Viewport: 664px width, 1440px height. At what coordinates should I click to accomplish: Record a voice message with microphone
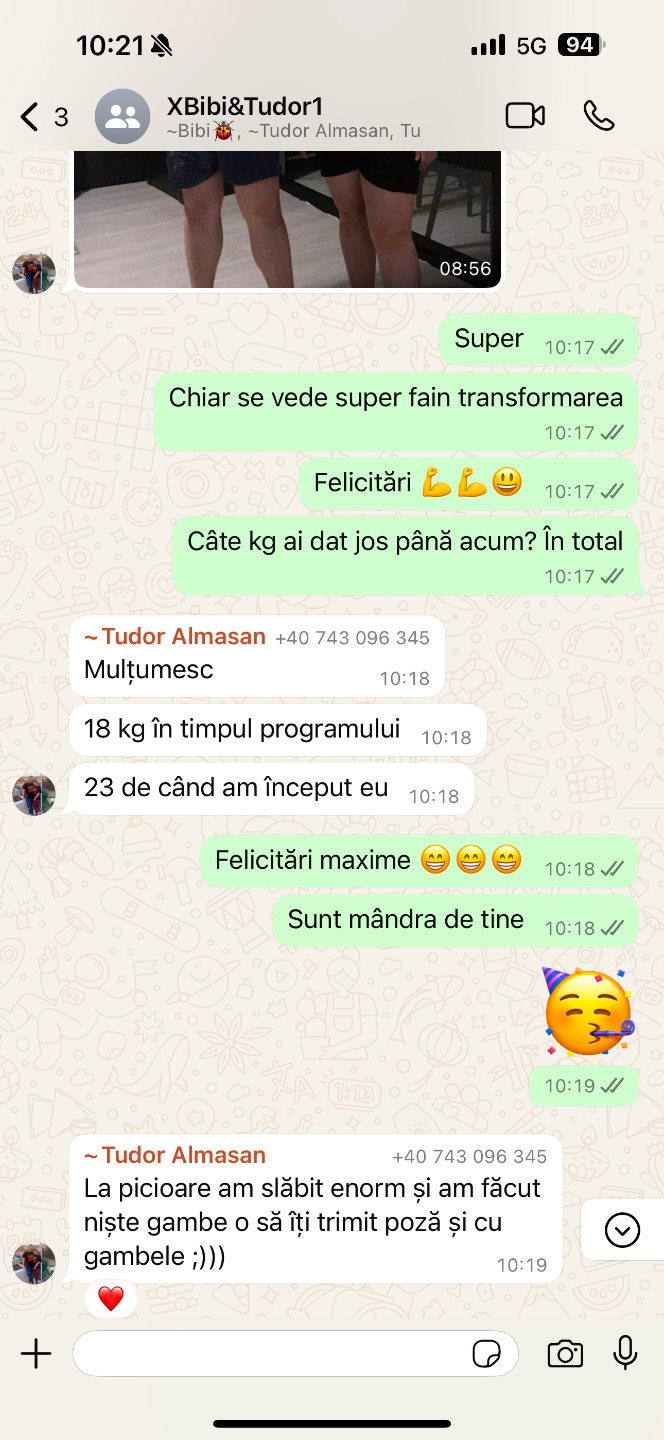[x=626, y=1353]
